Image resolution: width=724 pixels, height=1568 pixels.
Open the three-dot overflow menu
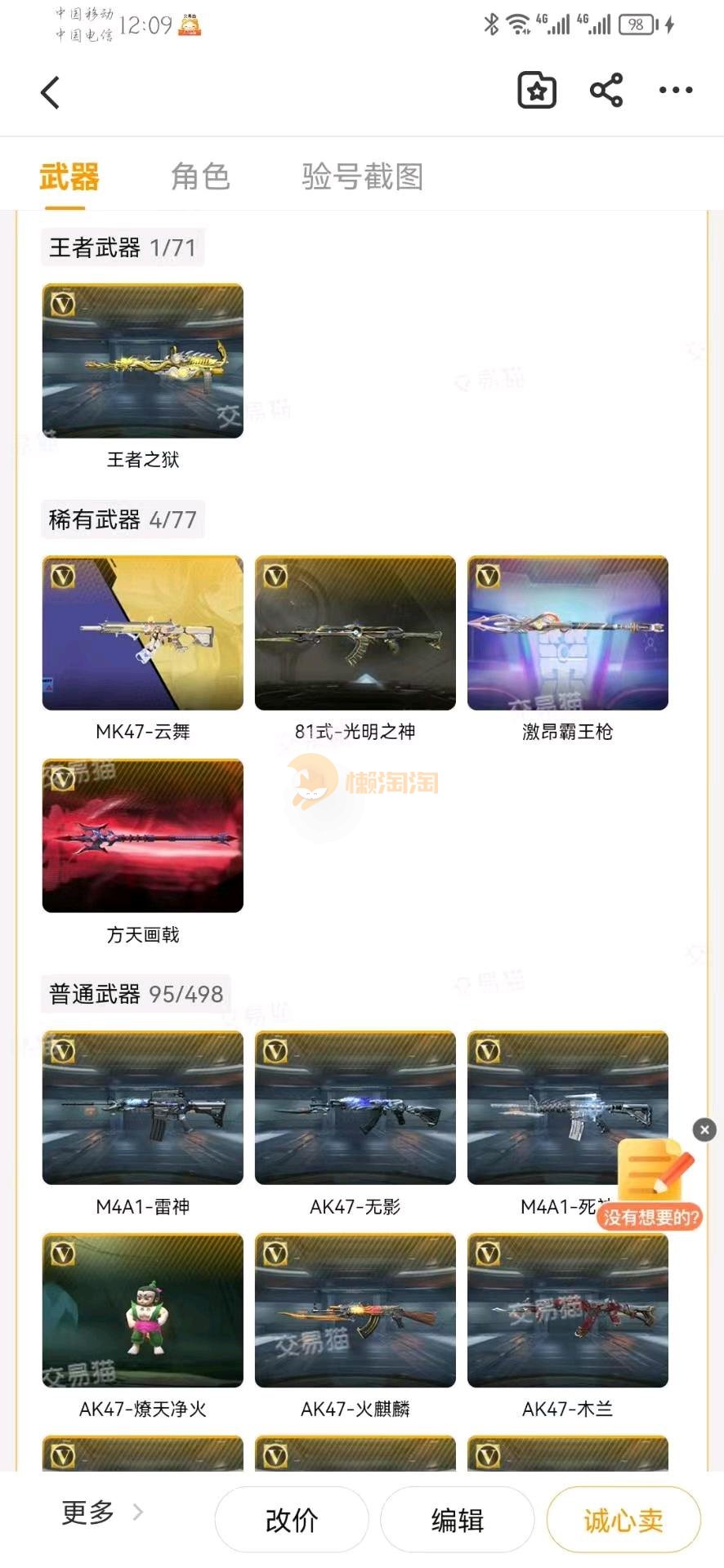(676, 91)
